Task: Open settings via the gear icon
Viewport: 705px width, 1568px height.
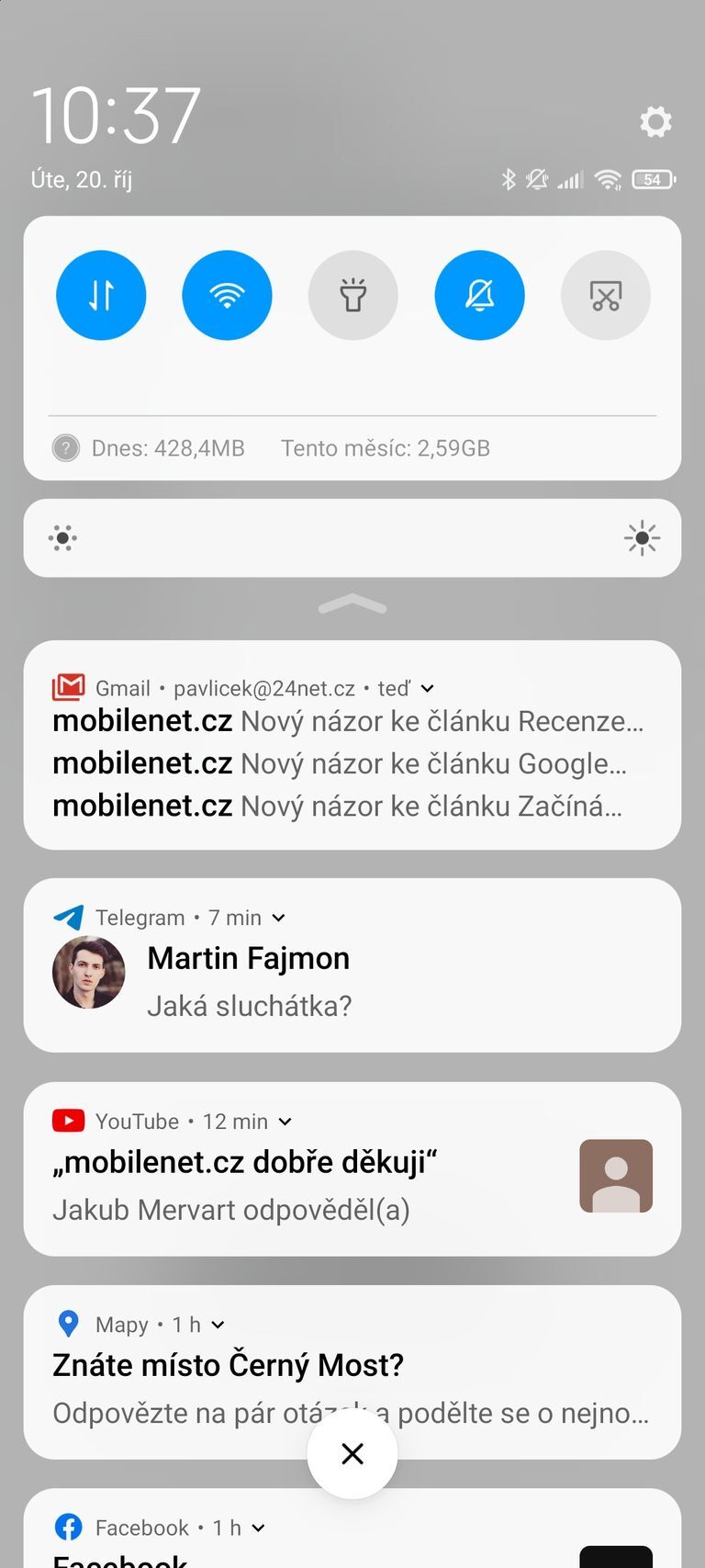Action: tap(655, 121)
